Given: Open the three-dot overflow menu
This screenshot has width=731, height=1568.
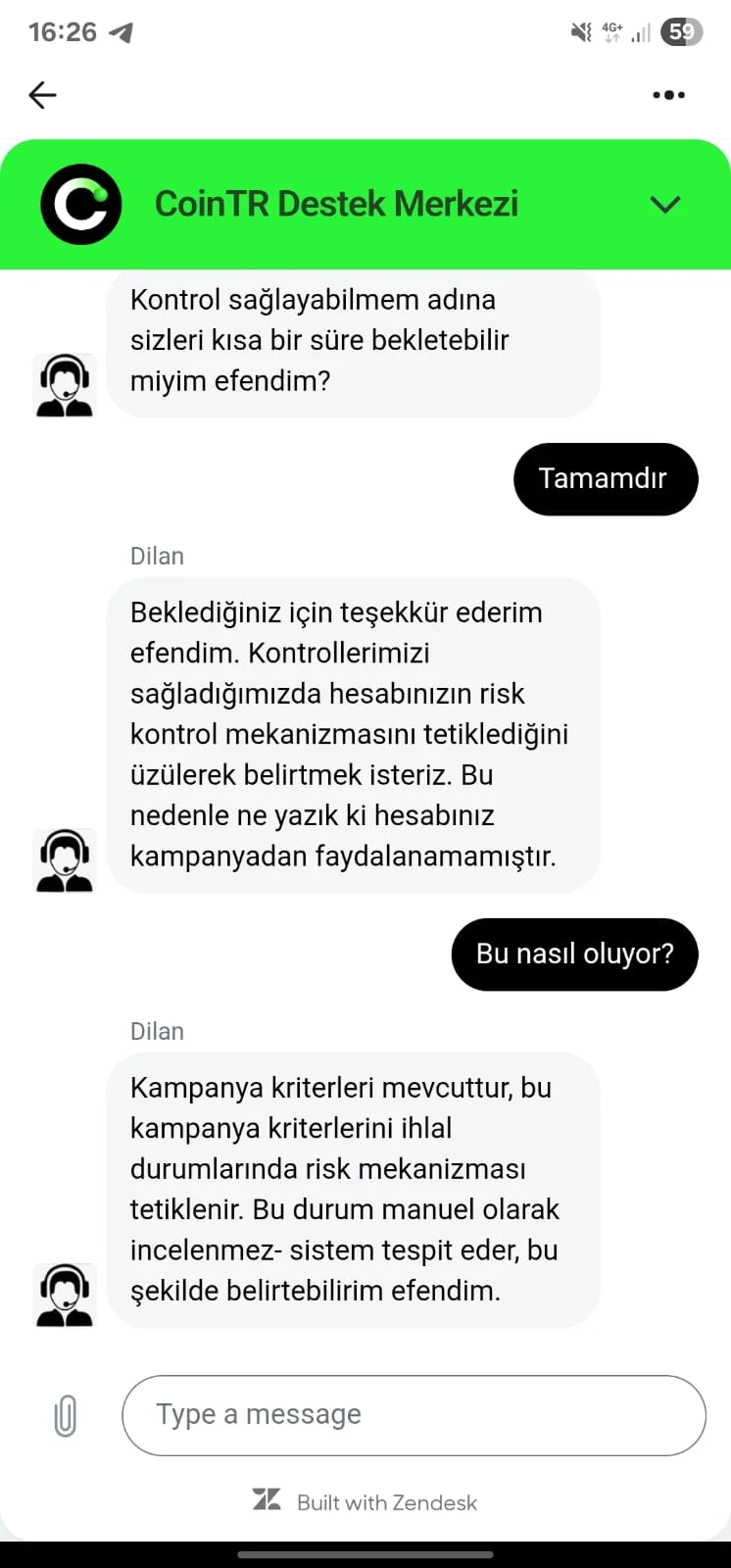Looking at the screenshot, I should point(668,95).
